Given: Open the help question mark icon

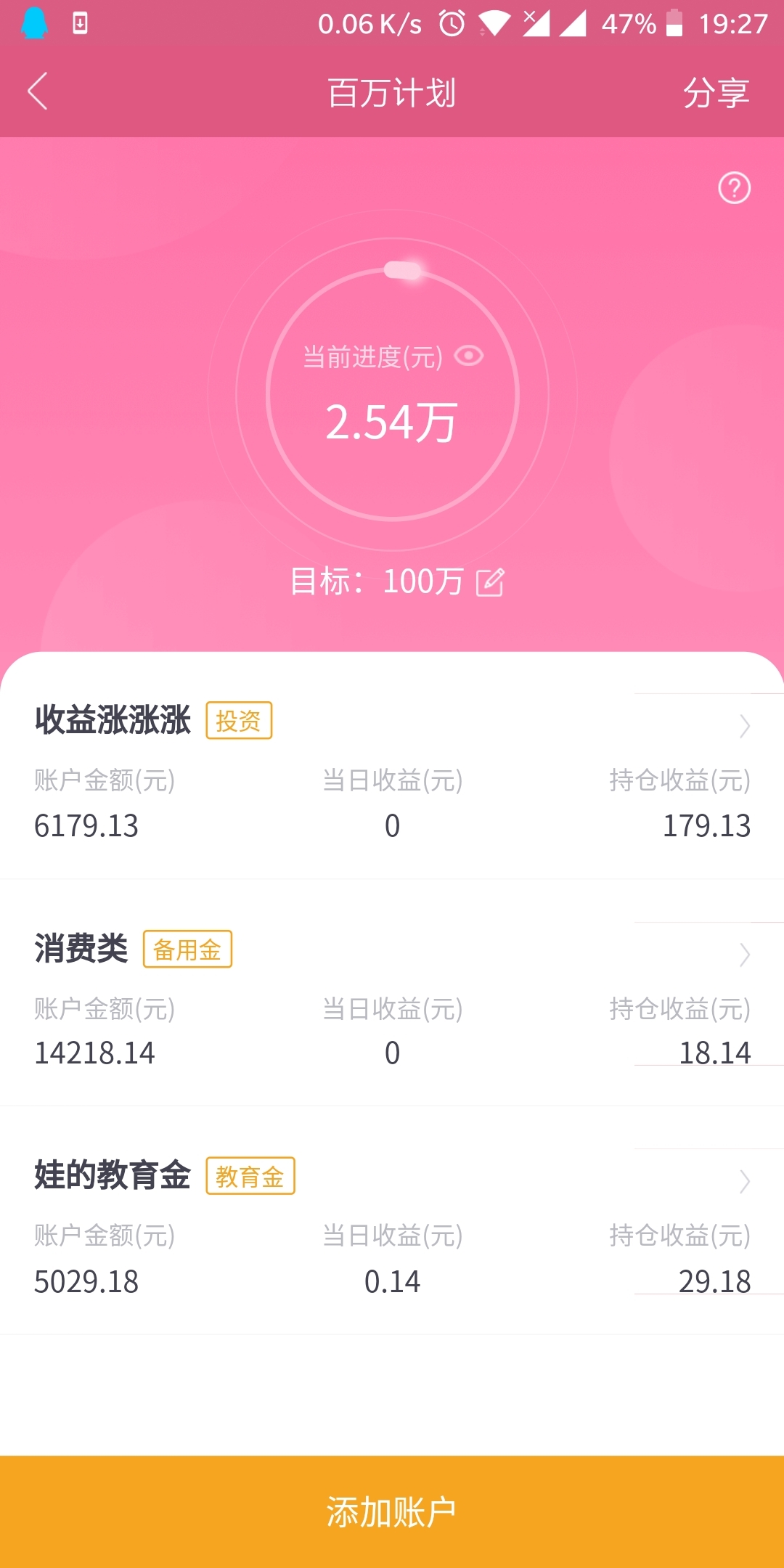Looking at the screenshot, I should (734, 189).
